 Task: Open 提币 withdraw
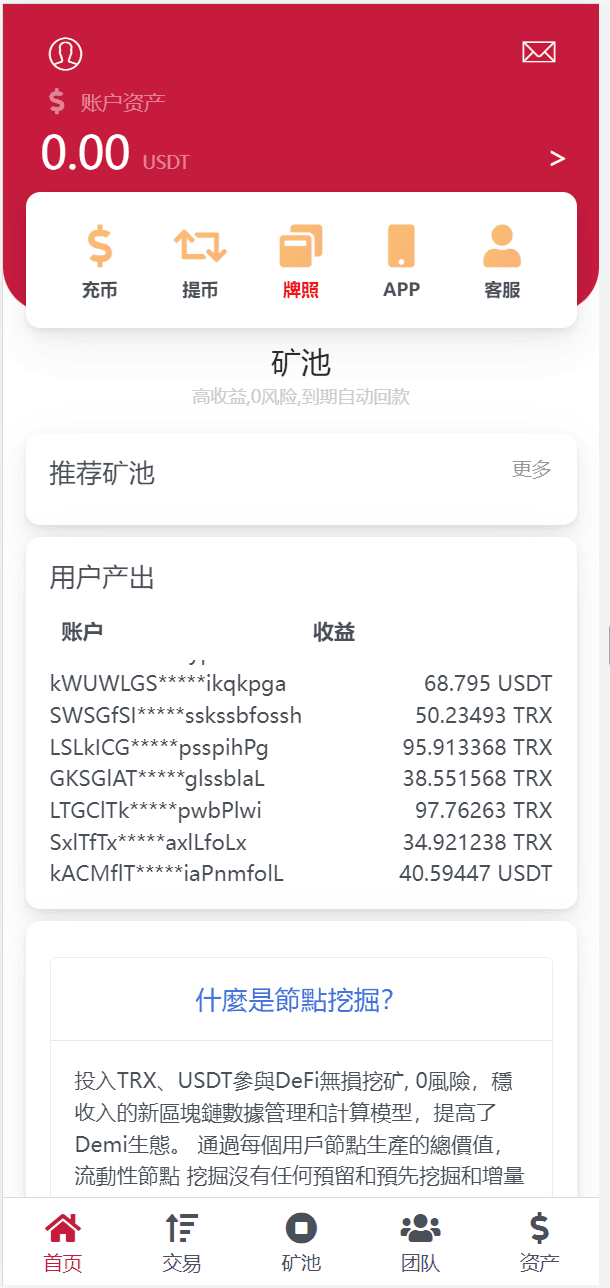[x=200, y=260]
